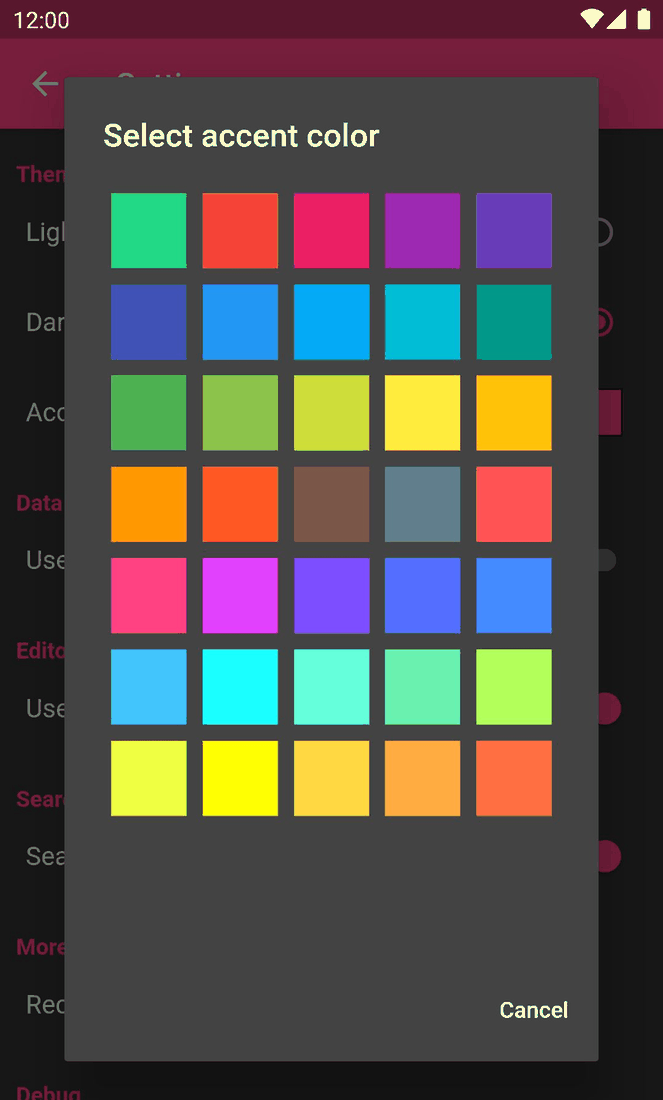
Task: Choose the lime yellow-green swatch
Action: tap(331, 413)
